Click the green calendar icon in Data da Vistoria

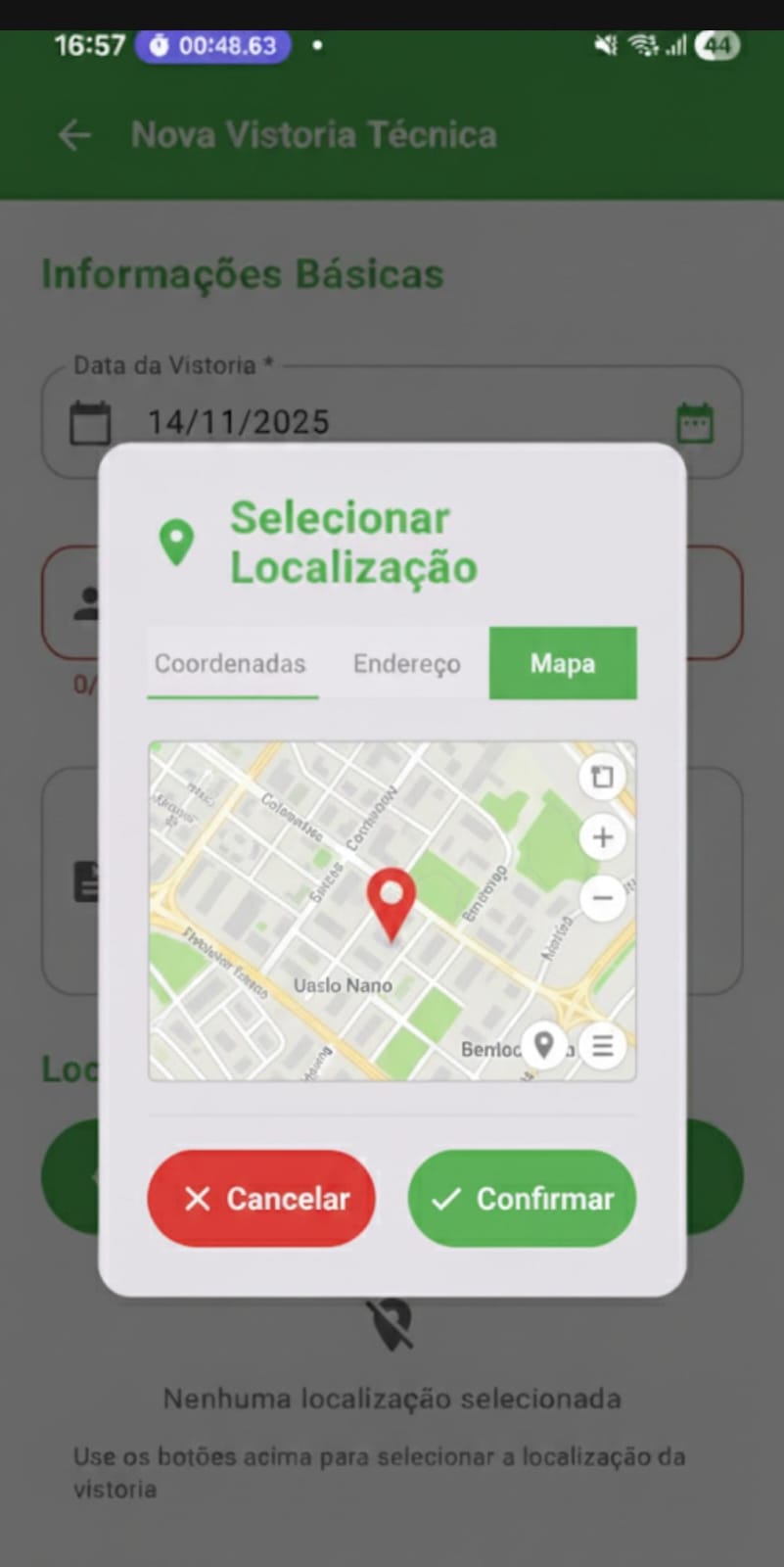(x=695, y=421)
